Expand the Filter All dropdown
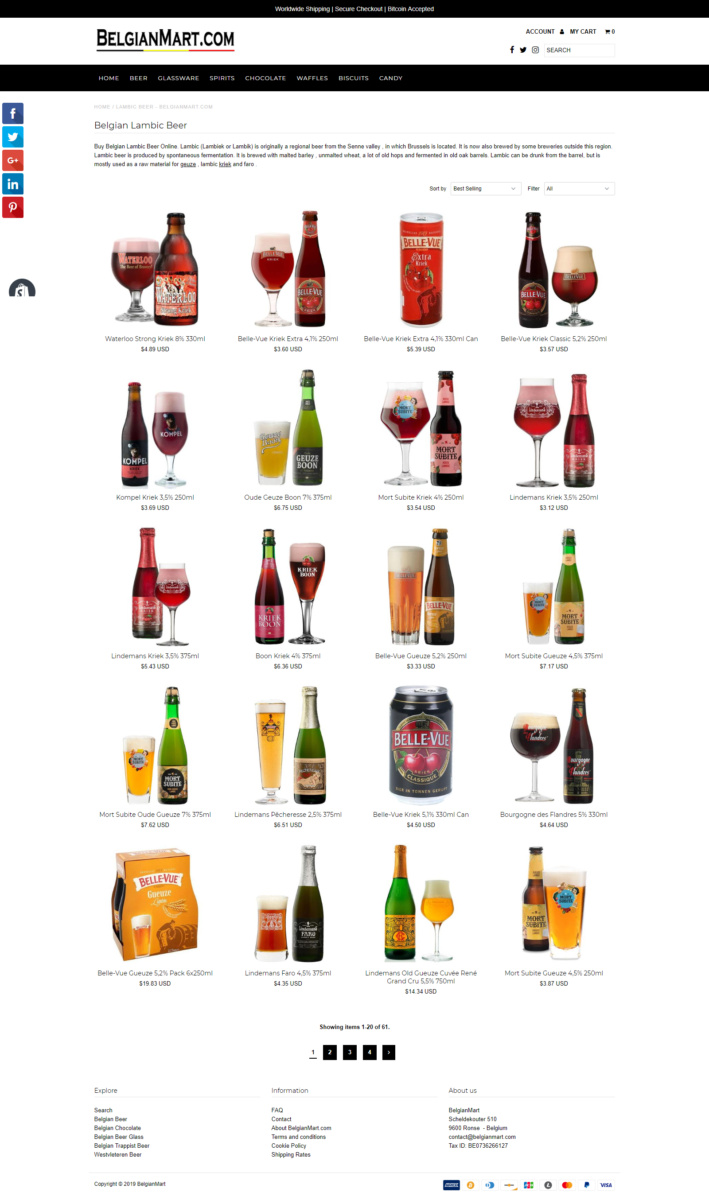The image size is (709, 1200). tap(578, 188)
